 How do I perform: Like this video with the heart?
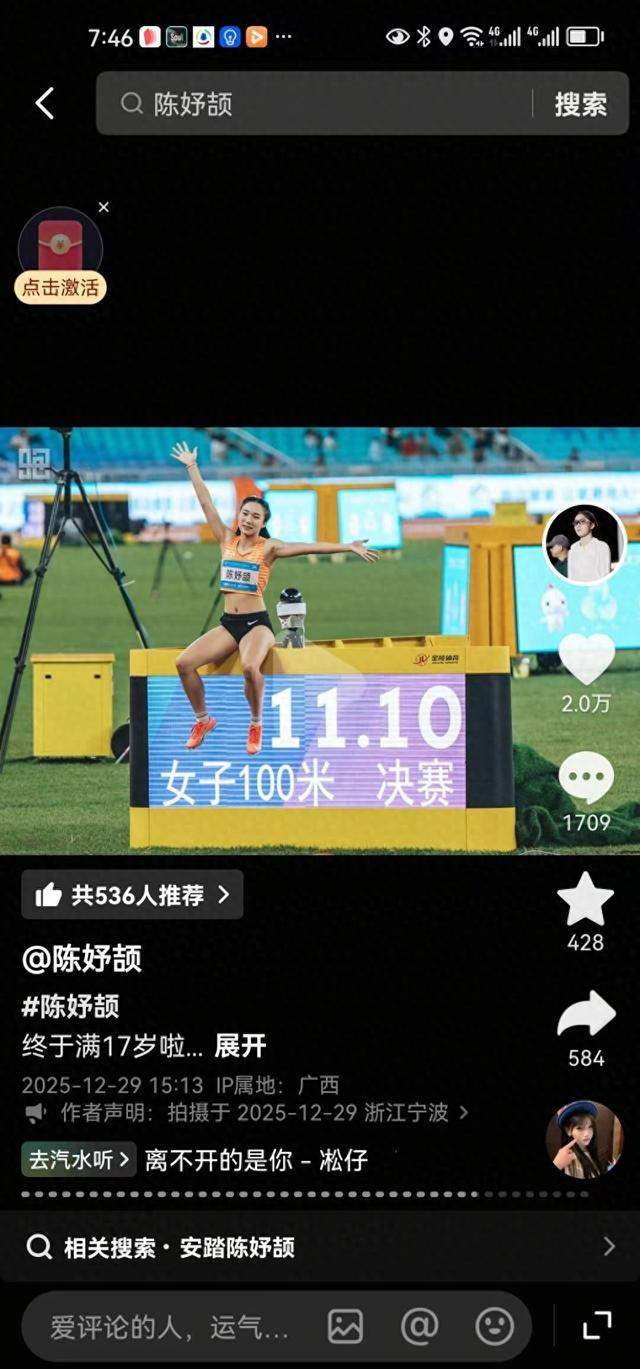pyautogui.click(x=586, y=659)
